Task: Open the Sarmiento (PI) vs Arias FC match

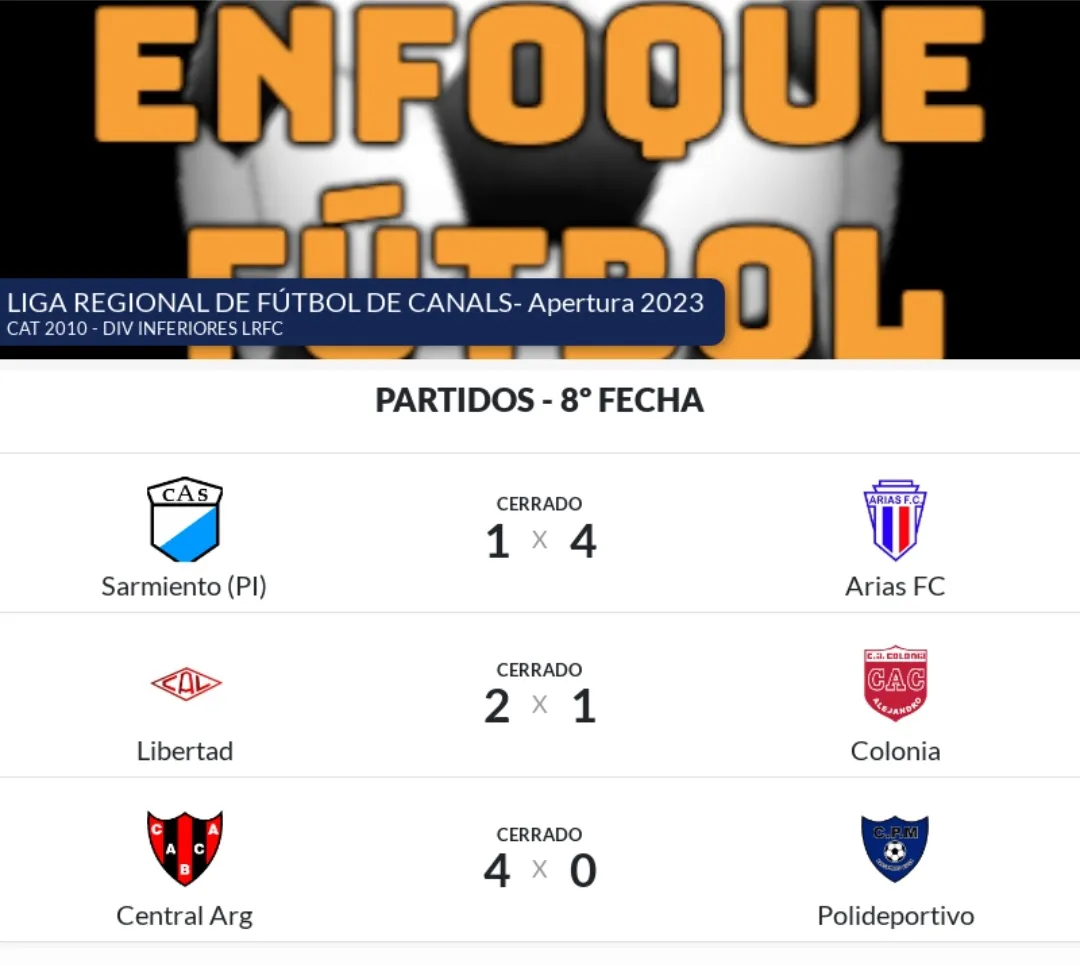Action: point(540,534)
